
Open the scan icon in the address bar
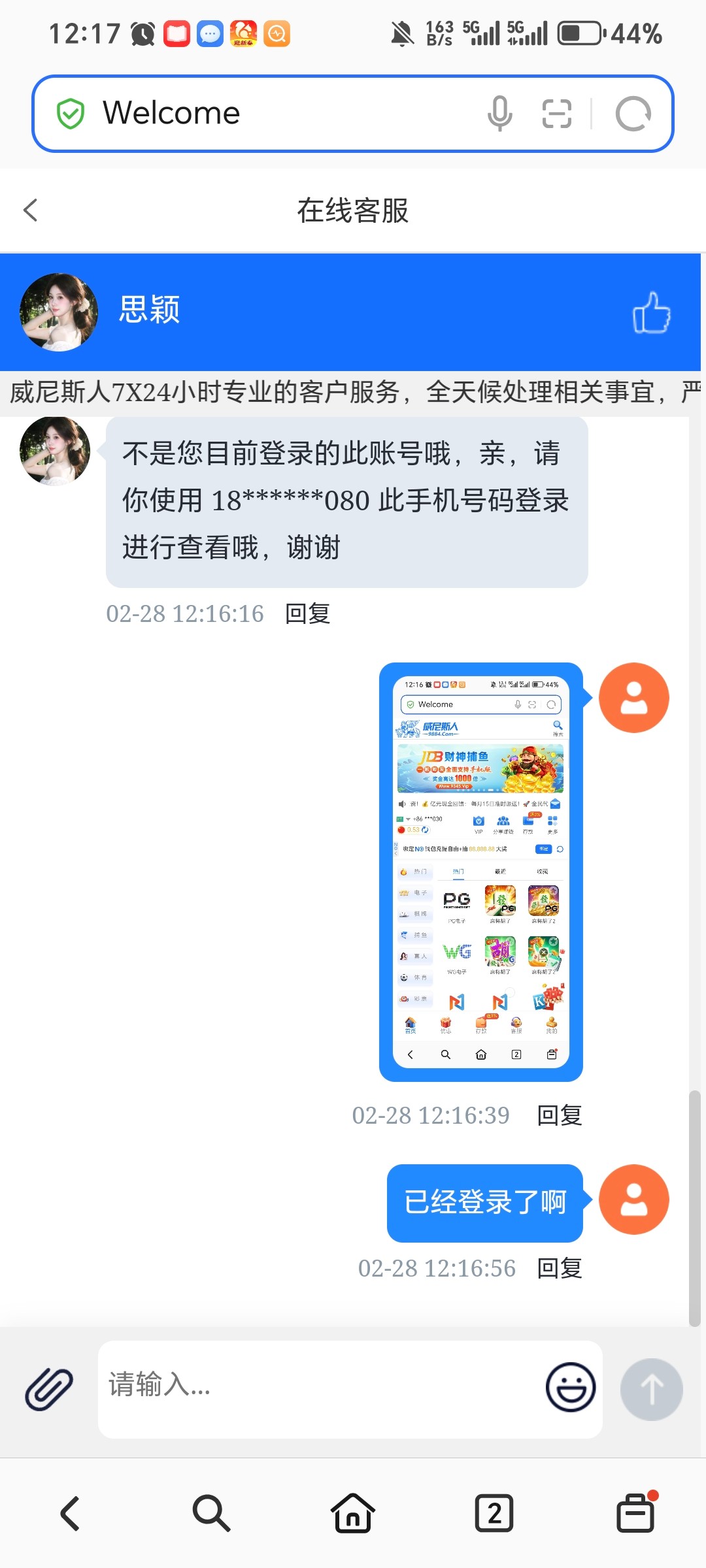pyautogui.click(x=557, y=113)
